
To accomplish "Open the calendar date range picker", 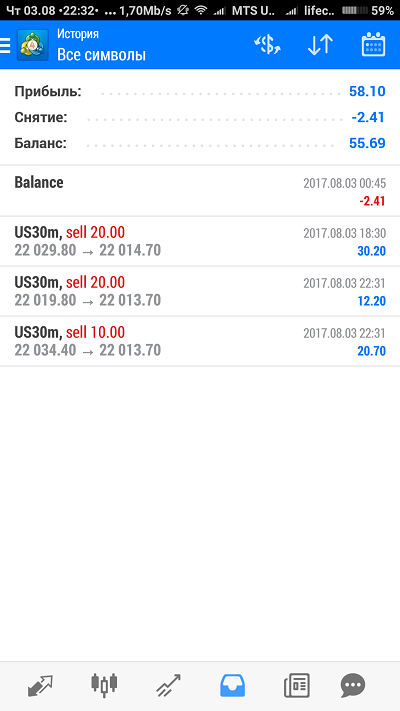I will (373, 44).
